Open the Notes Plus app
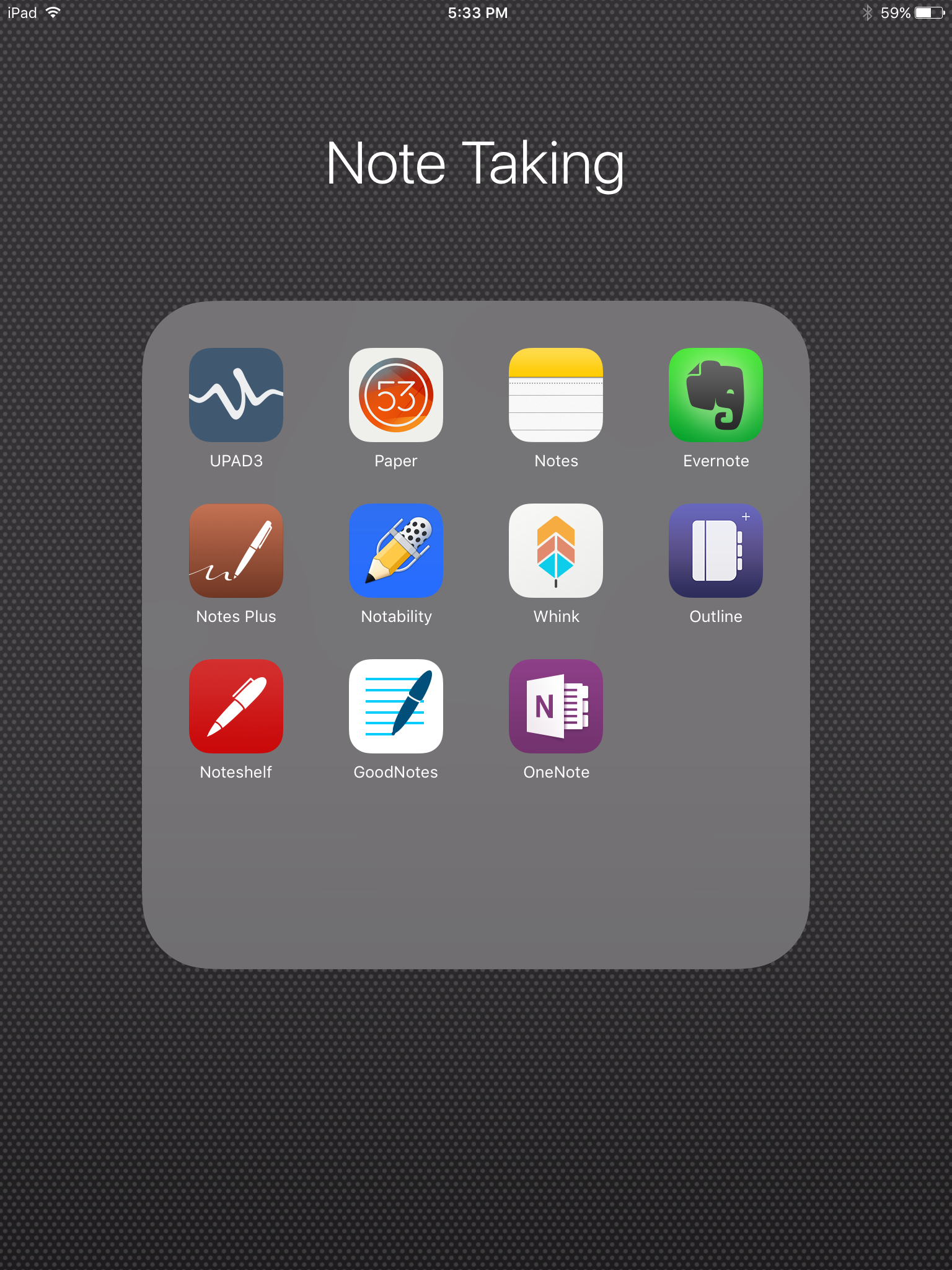 coord(236,551)
